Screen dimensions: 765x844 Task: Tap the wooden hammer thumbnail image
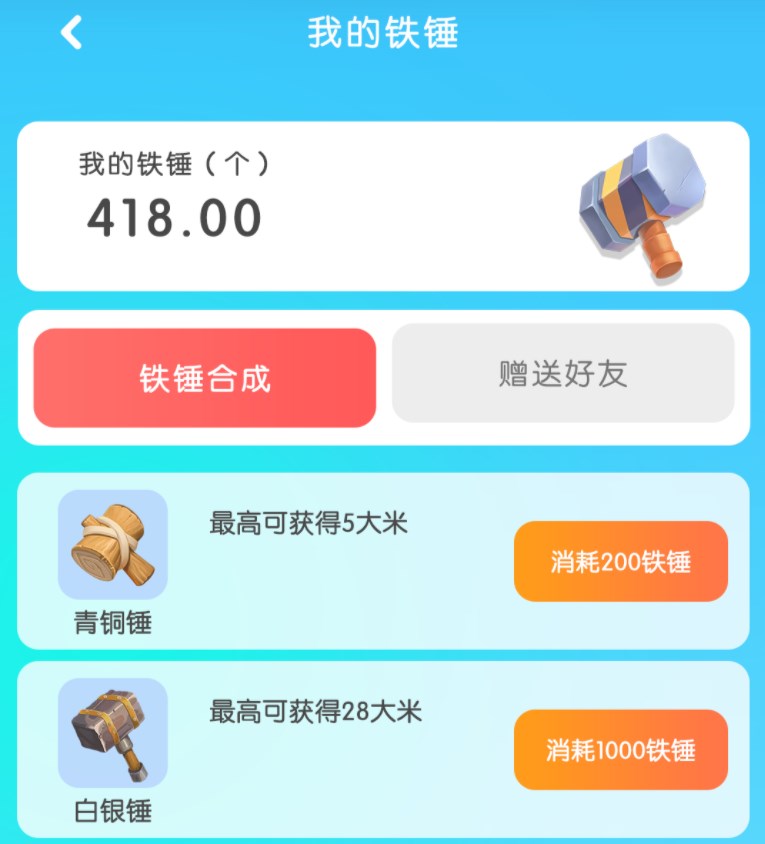pyautogui.click(x=112, y=543)
